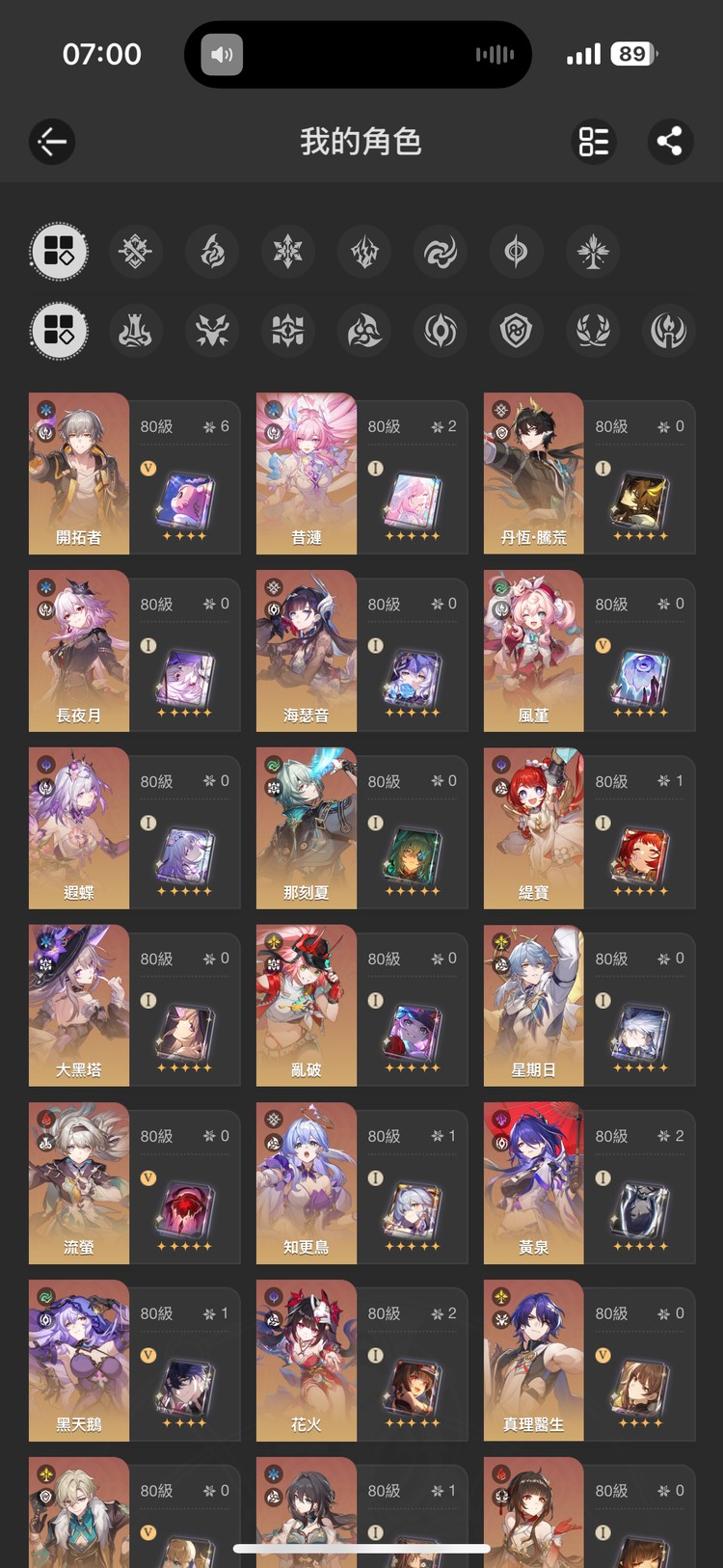This screenshot has width=723, height=1568.
Task: Select the all-elements filter
Action: (x=59, y=253)
